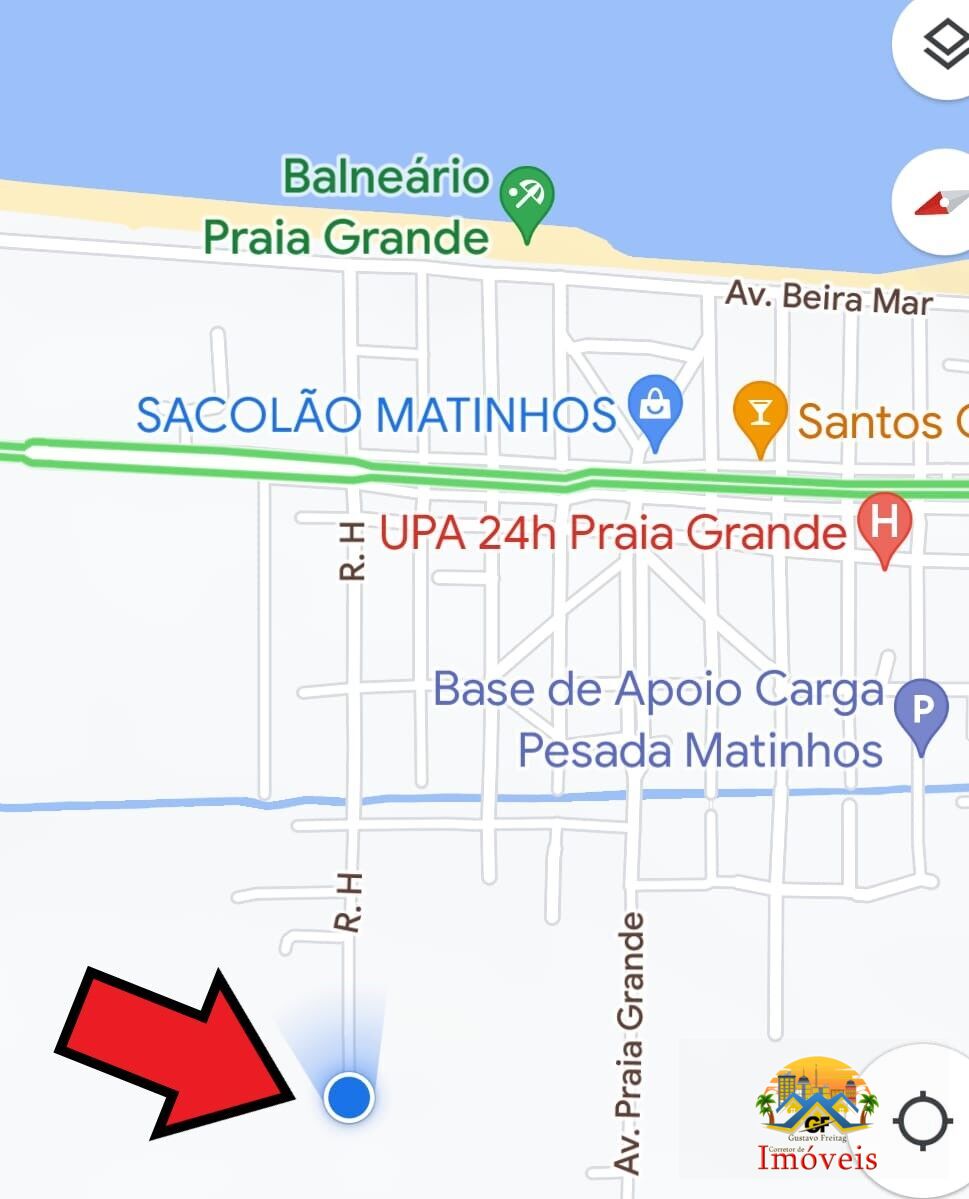
Task: Open the Santos bar pin
Action: click(x=760, y=415)
